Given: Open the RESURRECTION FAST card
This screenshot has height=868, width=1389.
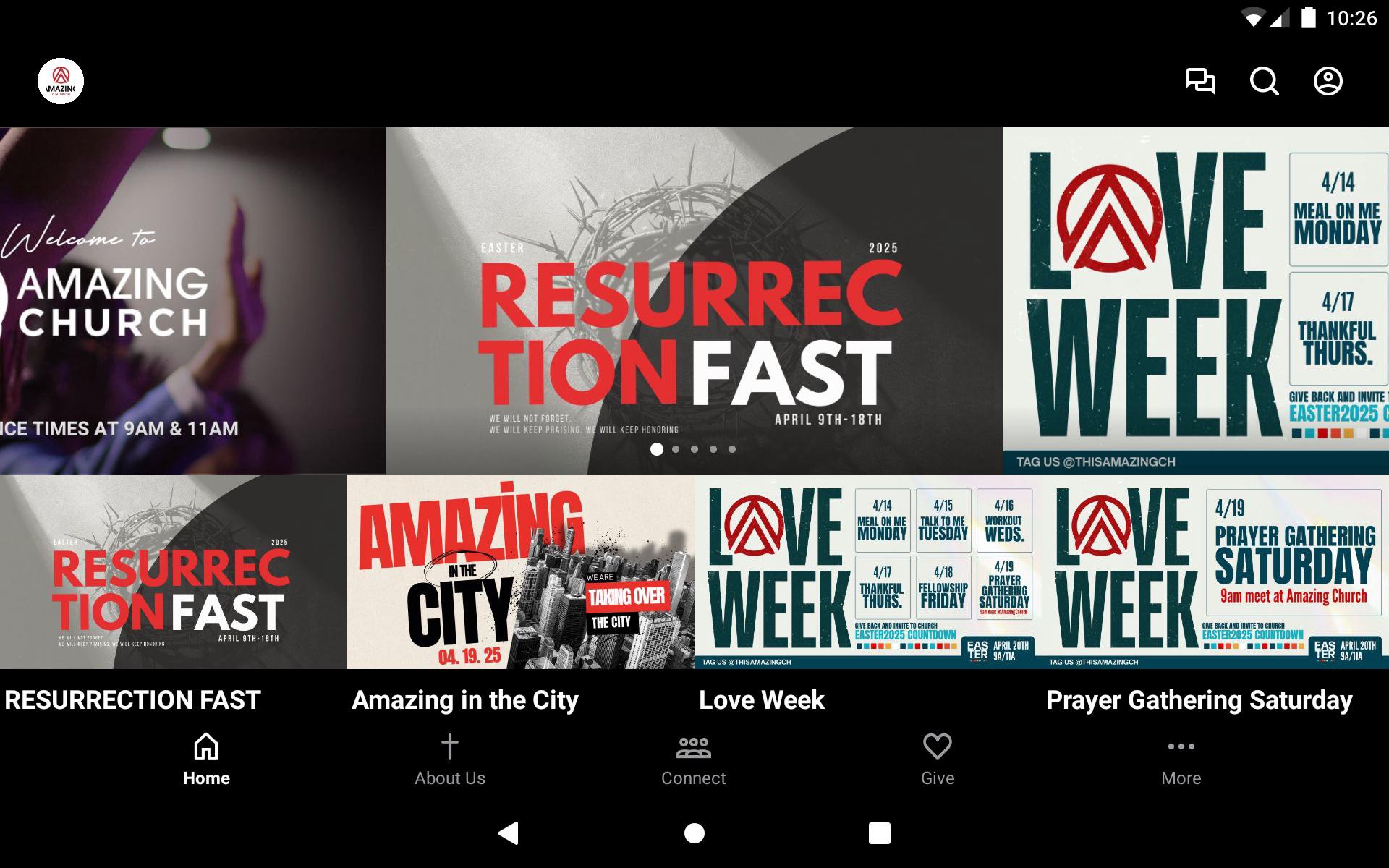Looking at the screenshot, I should (173, 571).
